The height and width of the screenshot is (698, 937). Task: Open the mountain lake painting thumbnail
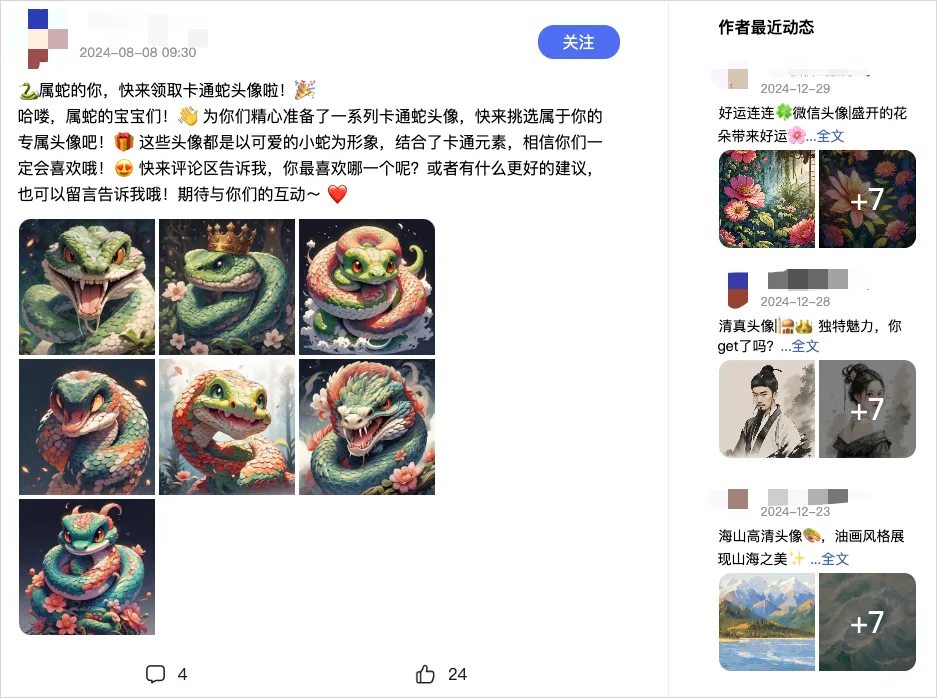[767, 622]
